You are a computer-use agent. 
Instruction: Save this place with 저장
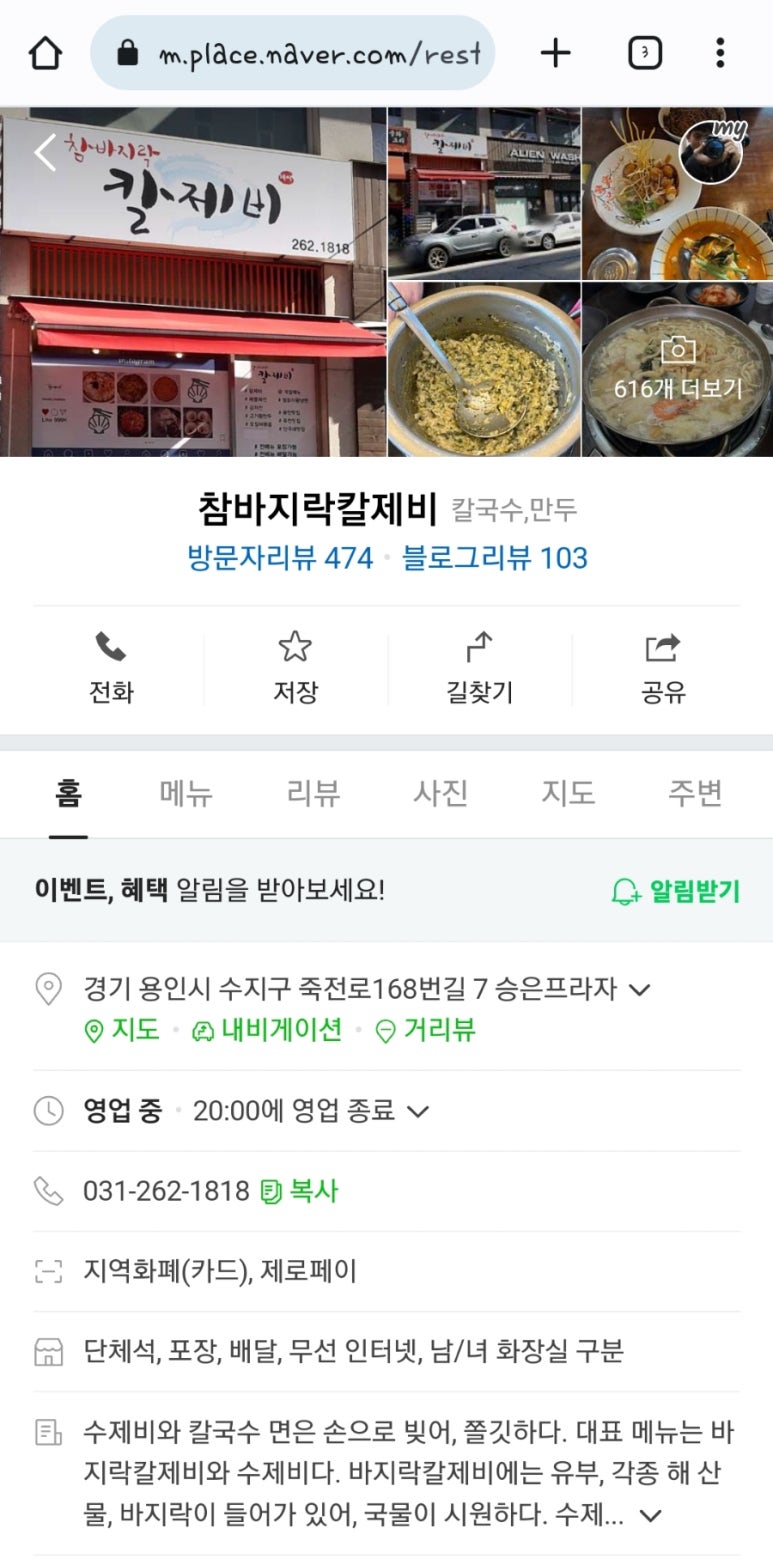(x=295, y=669)
